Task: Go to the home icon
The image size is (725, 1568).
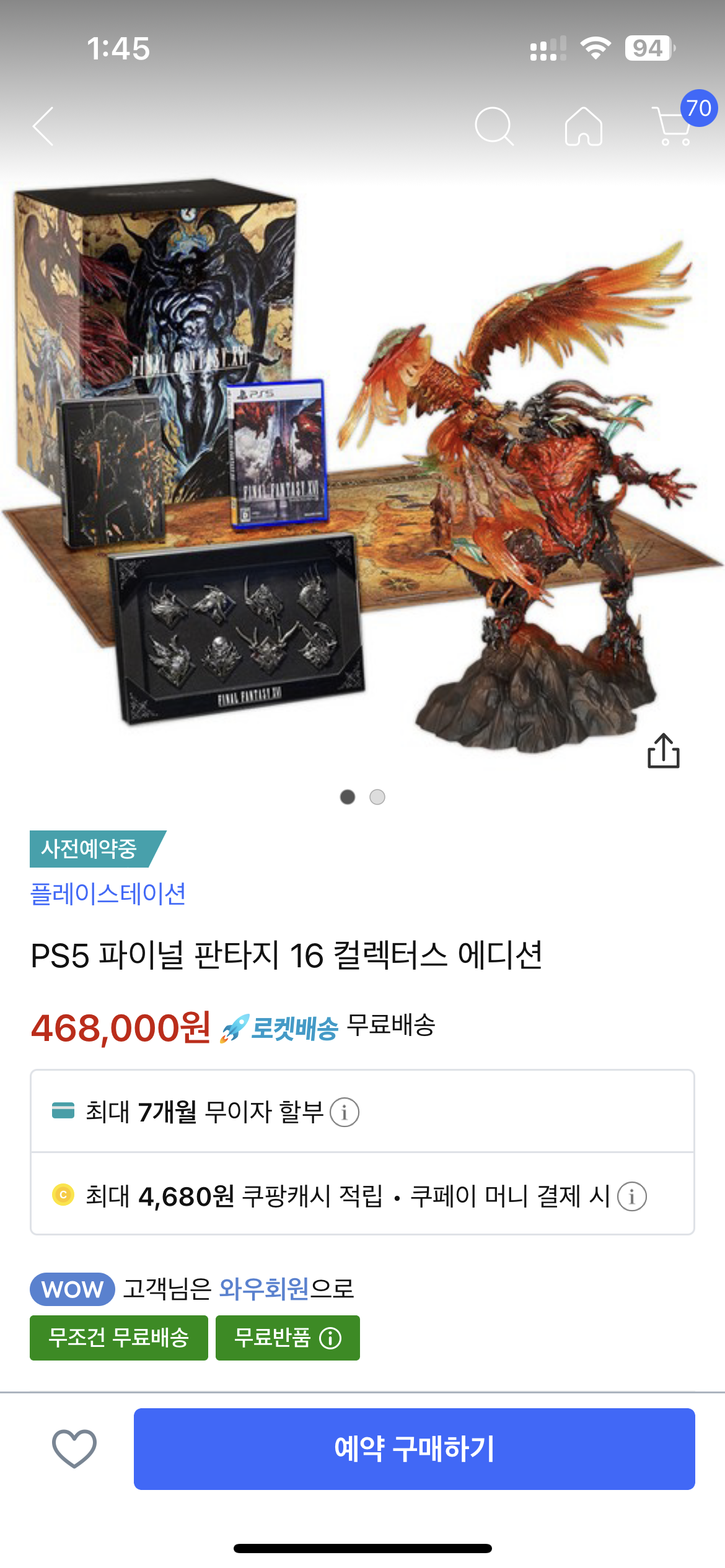Action: [x=583, y=126]
